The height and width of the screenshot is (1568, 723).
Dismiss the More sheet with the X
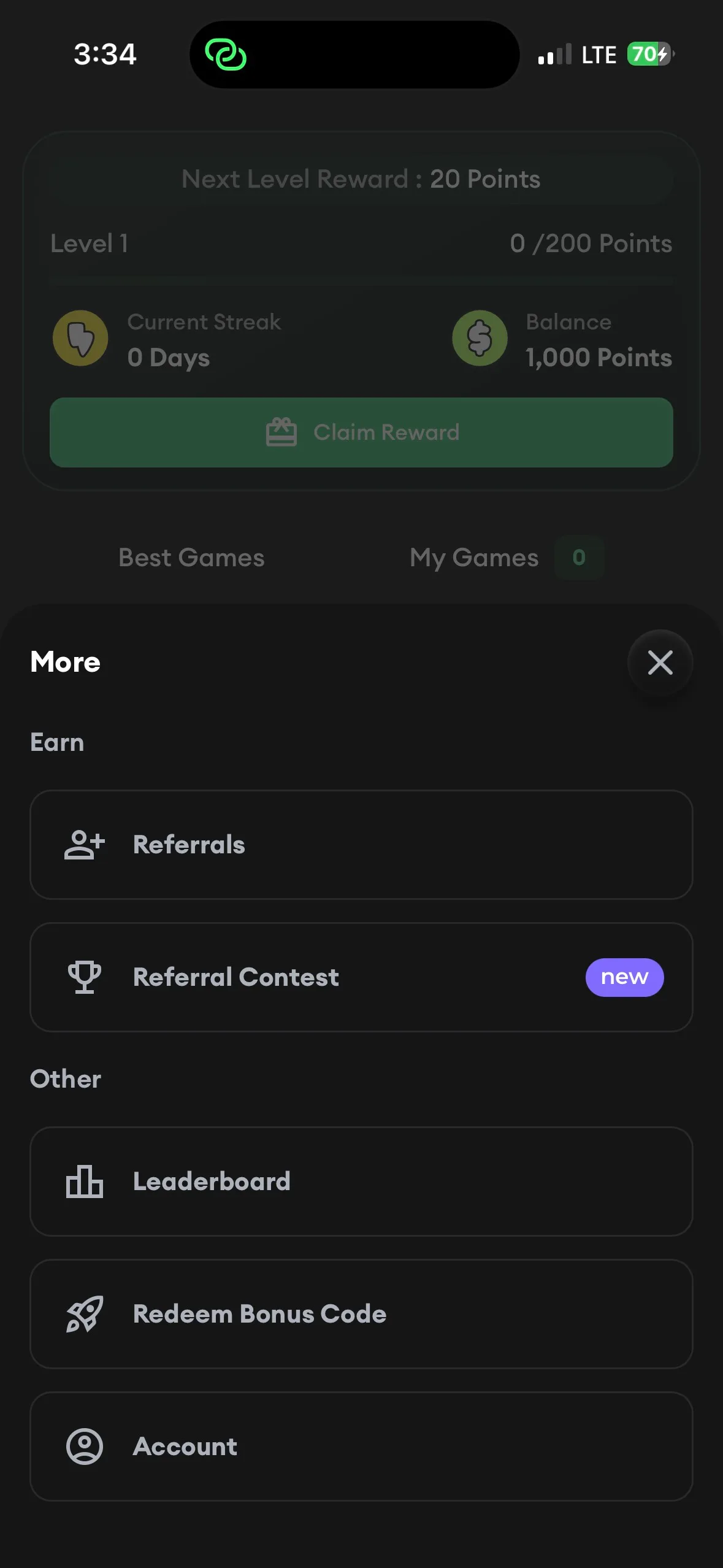(x=660, y=663)
